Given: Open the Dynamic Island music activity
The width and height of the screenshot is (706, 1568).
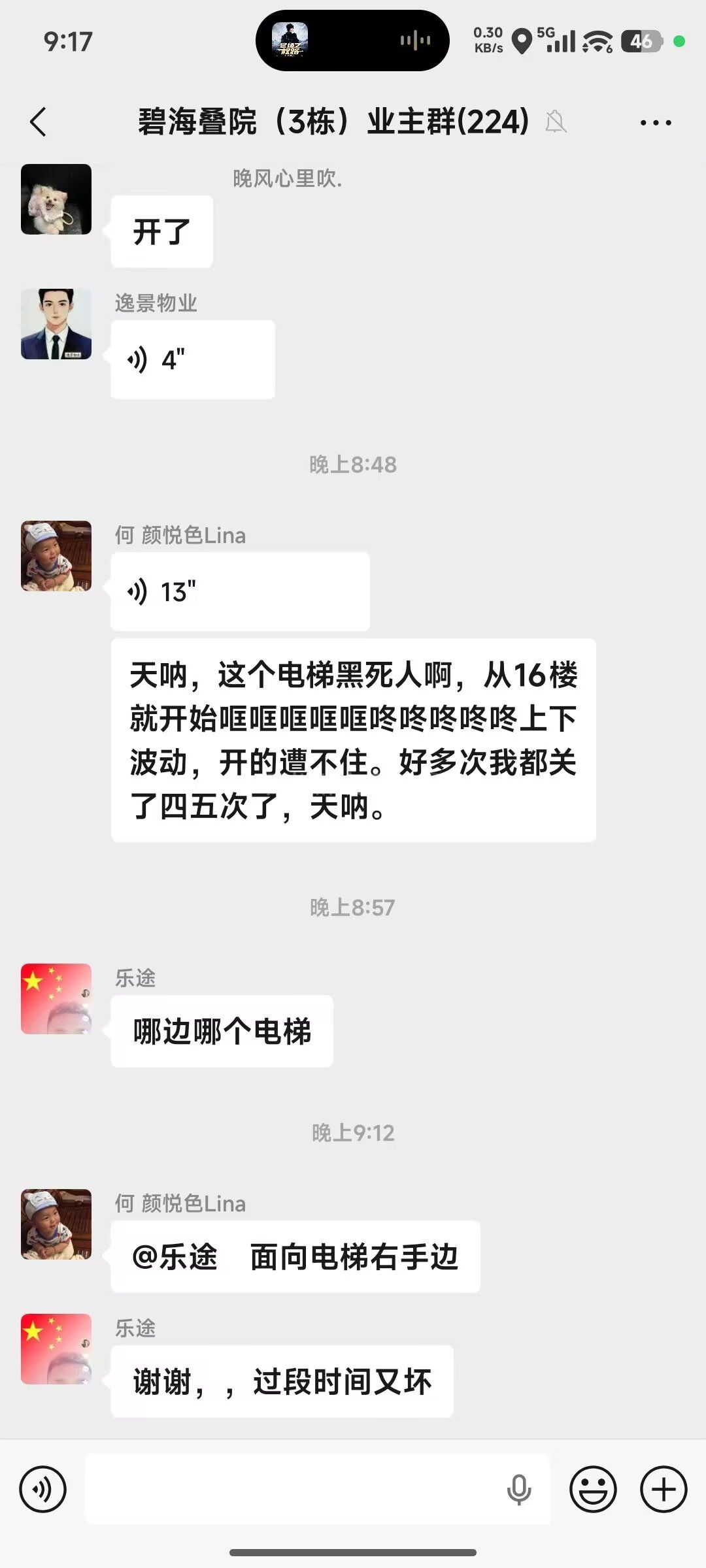Looking at the screenshot, I should (352, 41).
